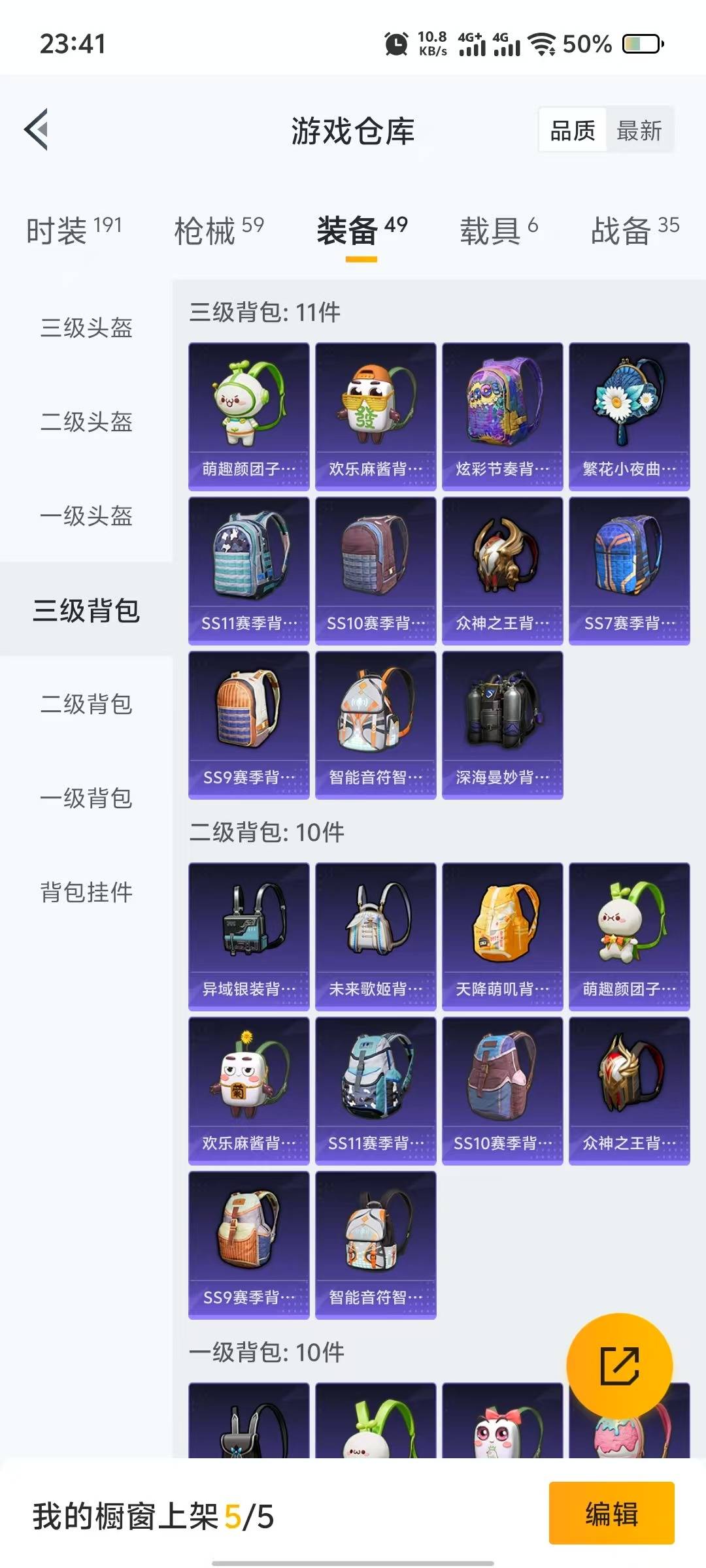The width and height of the screenshot is (706, 1568).
Task: Go back using the top-left arrow
Action: pos(37,129)
